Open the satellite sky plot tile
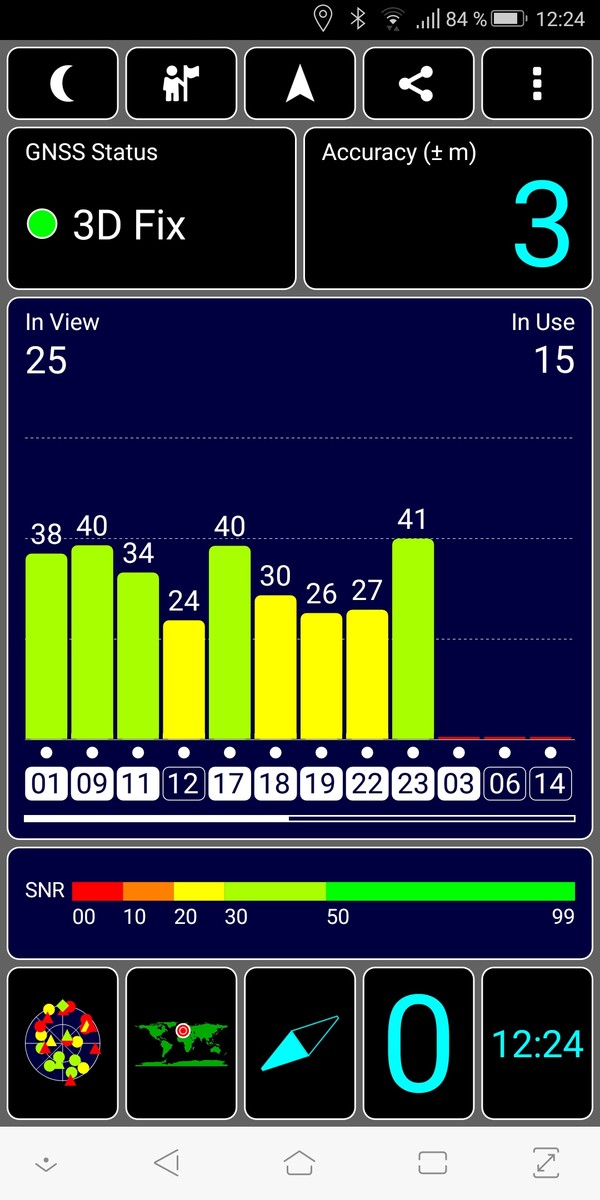 tap(63, 1043)
